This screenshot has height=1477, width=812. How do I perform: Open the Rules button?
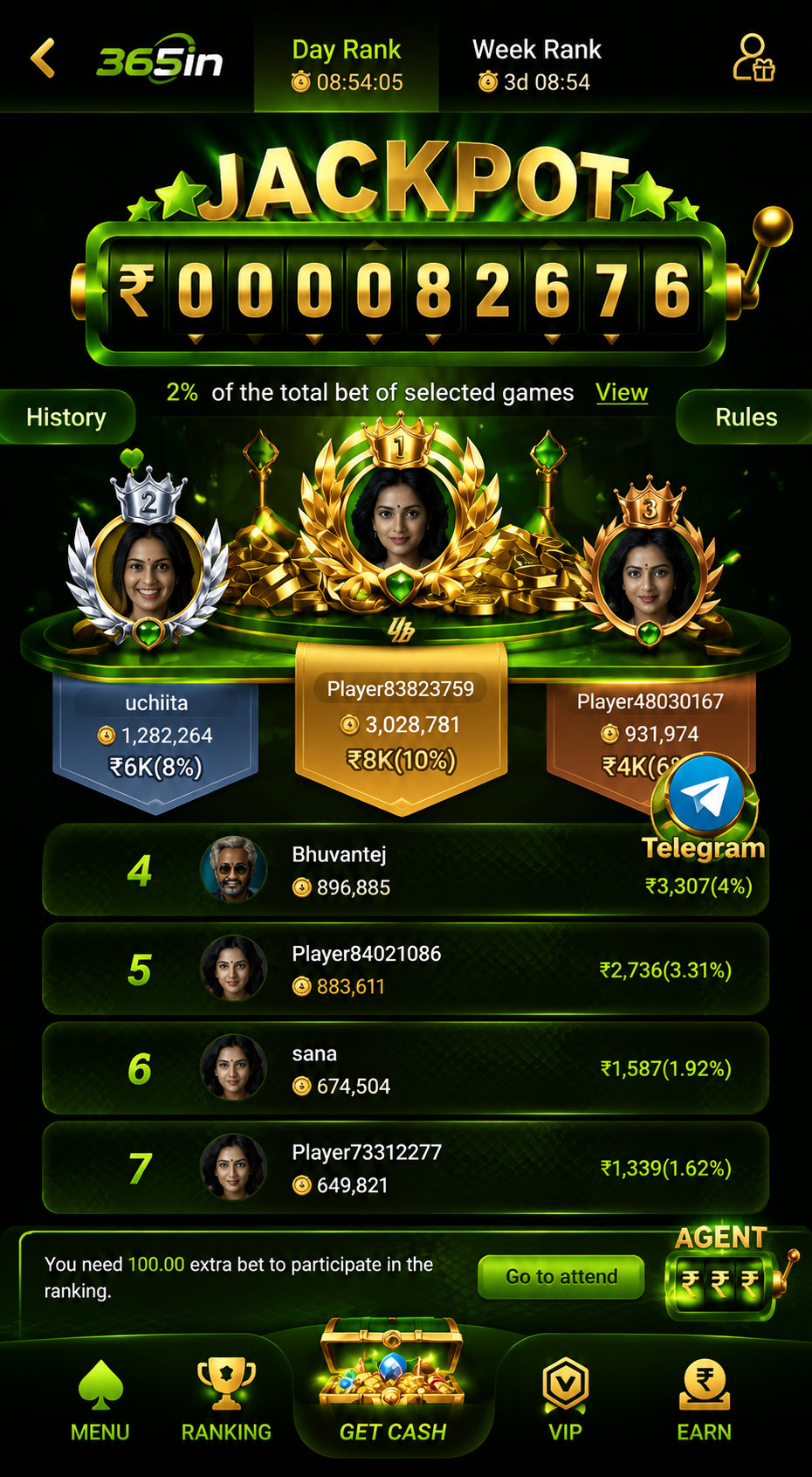(746, 417)
